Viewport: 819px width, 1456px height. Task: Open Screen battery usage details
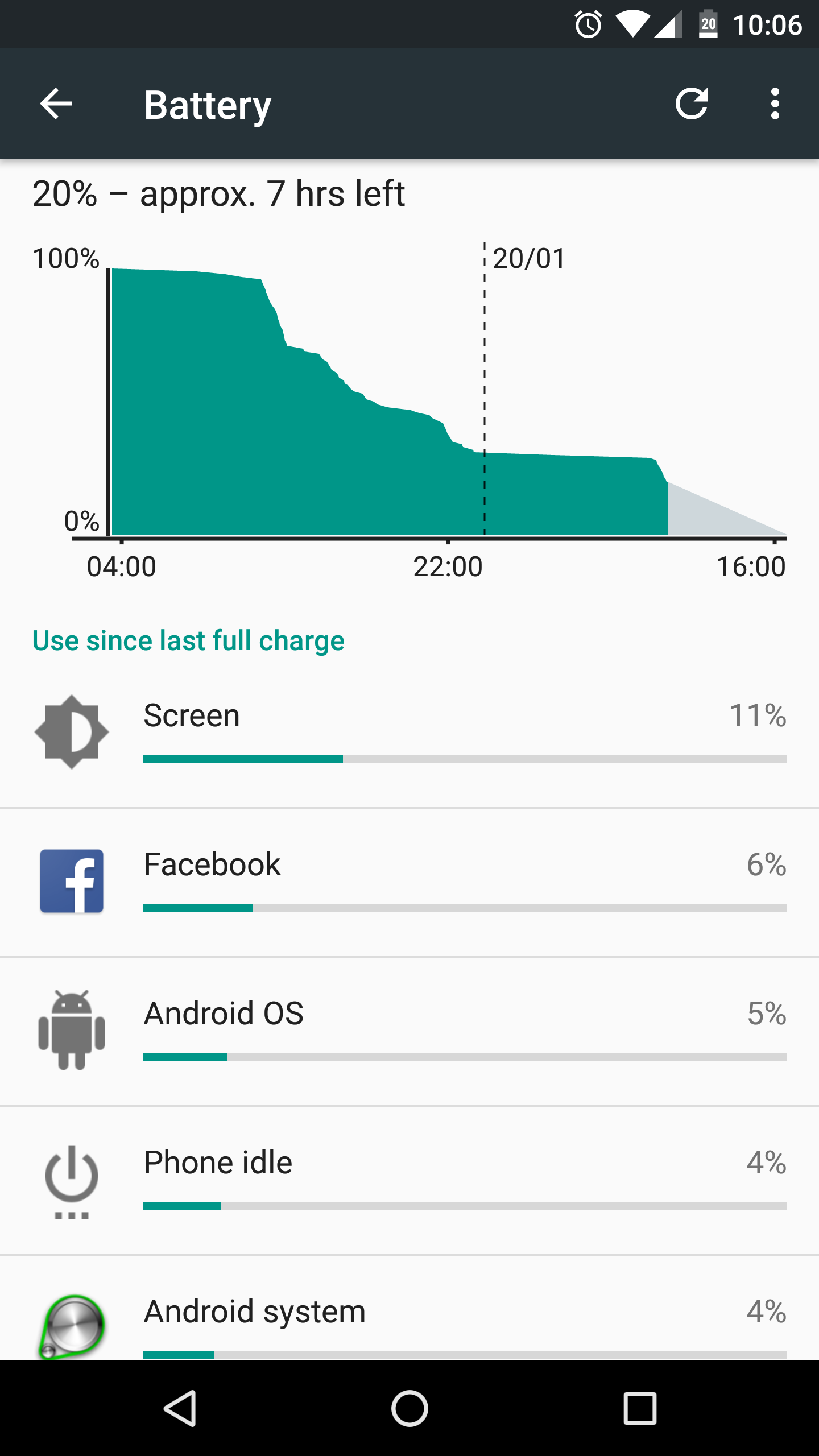pos(409,733)
